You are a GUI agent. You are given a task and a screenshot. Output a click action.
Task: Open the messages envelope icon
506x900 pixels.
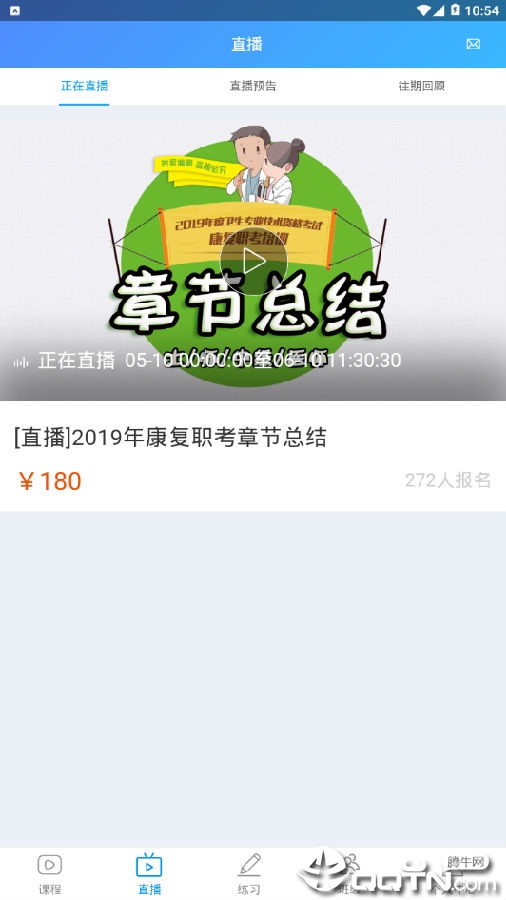(473, 44)
